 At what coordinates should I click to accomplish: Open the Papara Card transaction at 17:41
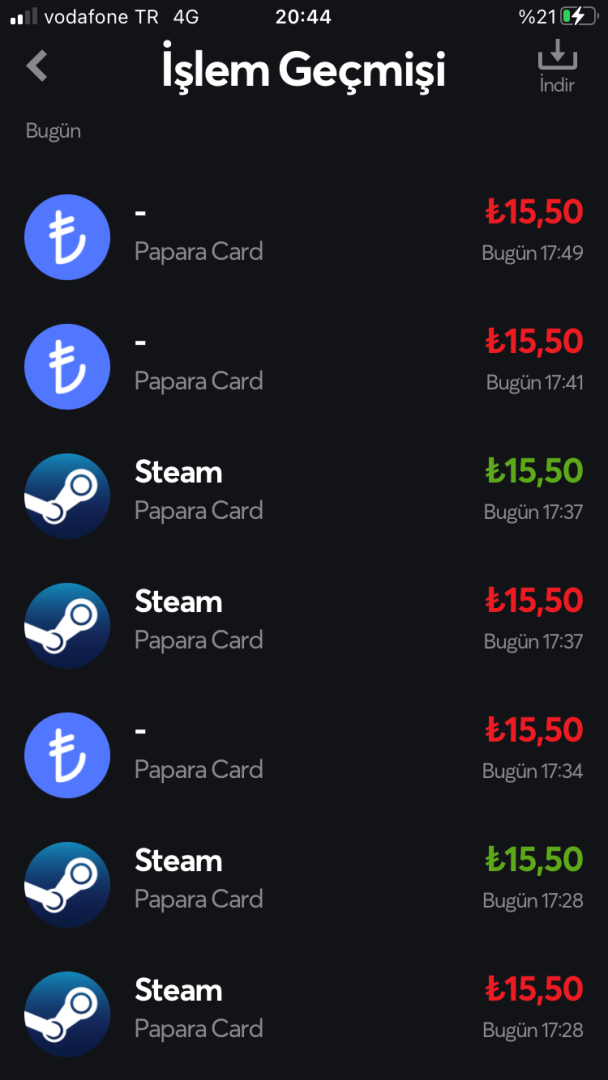tap(304, 361)
